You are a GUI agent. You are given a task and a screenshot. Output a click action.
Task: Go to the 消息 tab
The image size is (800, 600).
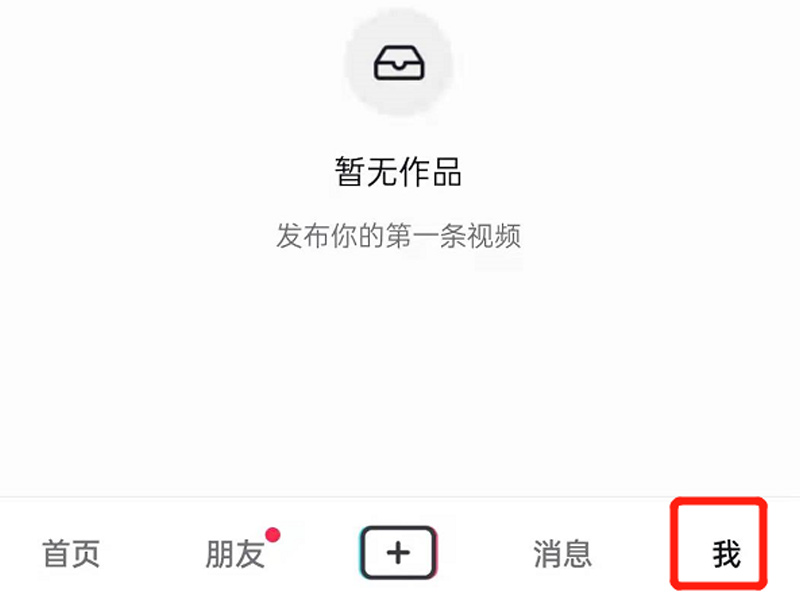click(562, 553)
